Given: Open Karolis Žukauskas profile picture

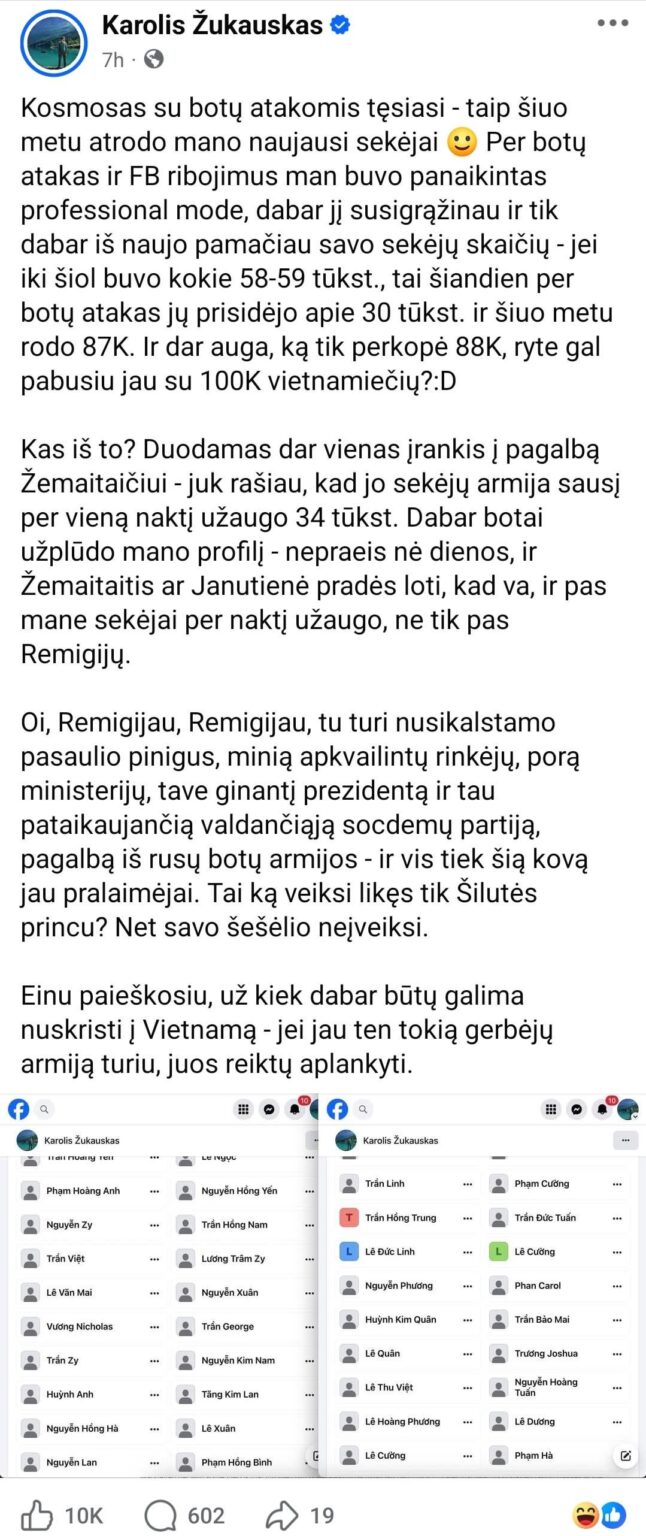Looking at the screenshot, I should click(x=53, y=43).
